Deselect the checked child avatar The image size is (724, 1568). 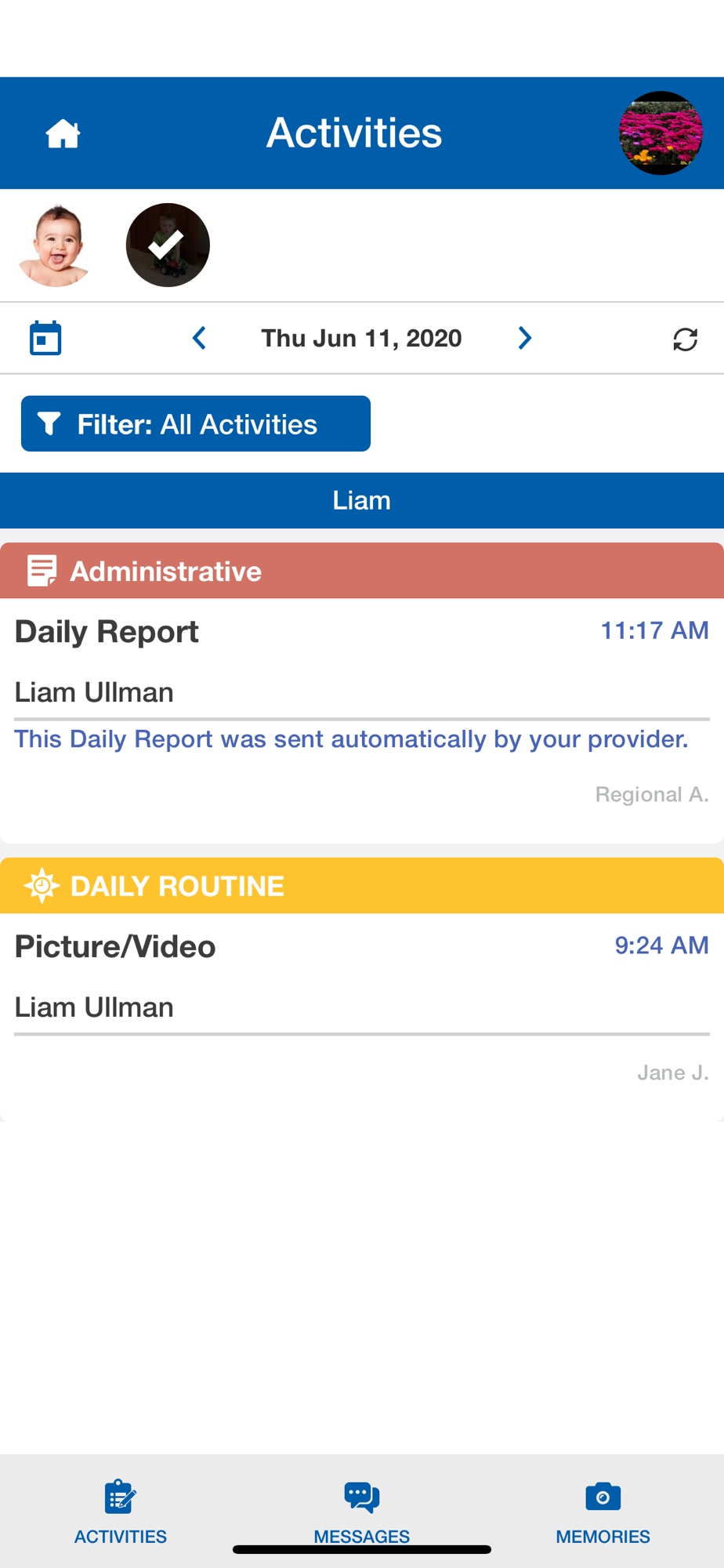coord(168,245)
